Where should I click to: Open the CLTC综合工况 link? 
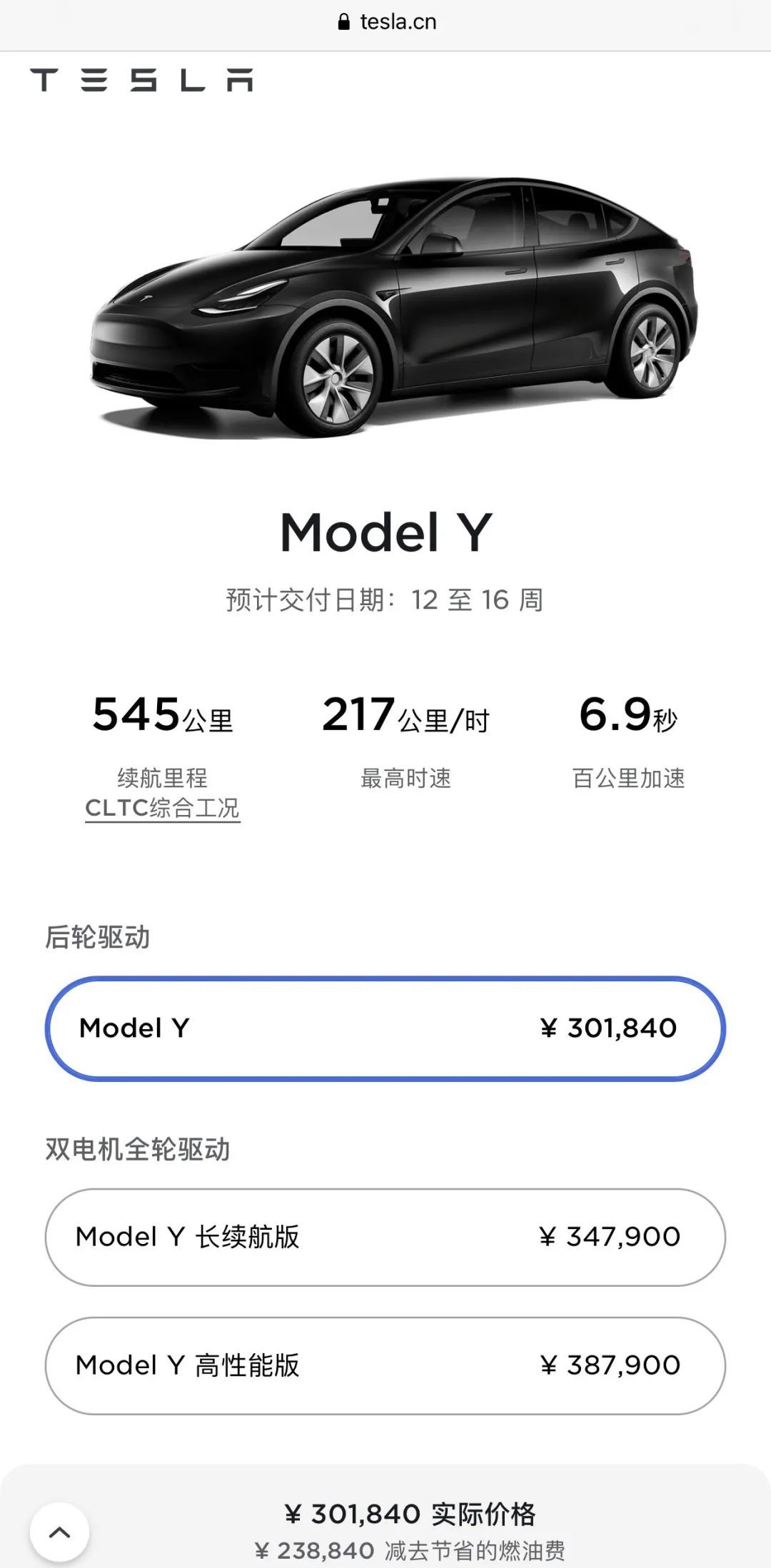pos(162,809)
